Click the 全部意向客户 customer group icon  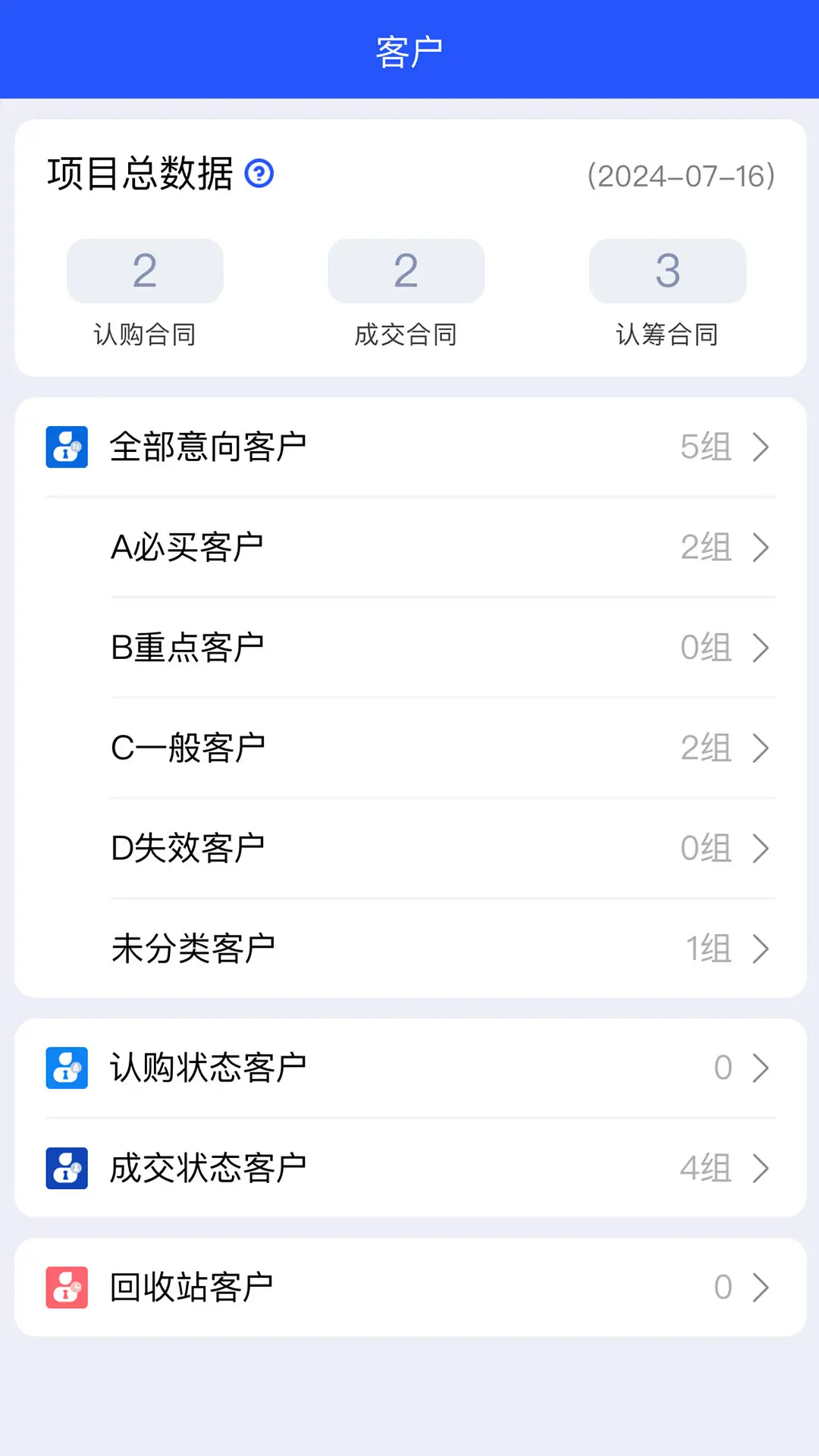point(67,447)
